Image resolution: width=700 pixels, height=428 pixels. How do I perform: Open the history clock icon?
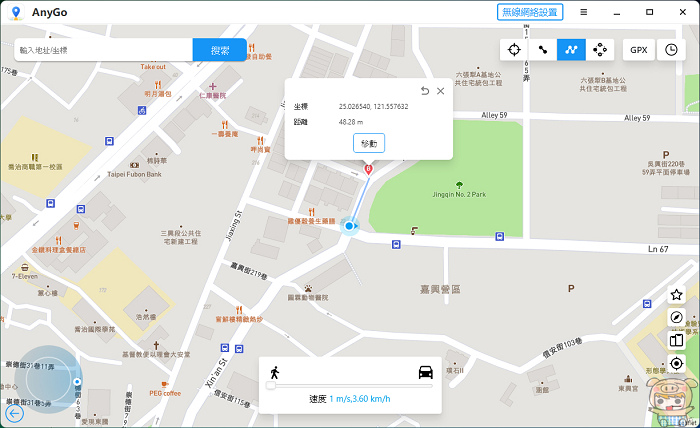pyautogui.click(x=671, y=49)
